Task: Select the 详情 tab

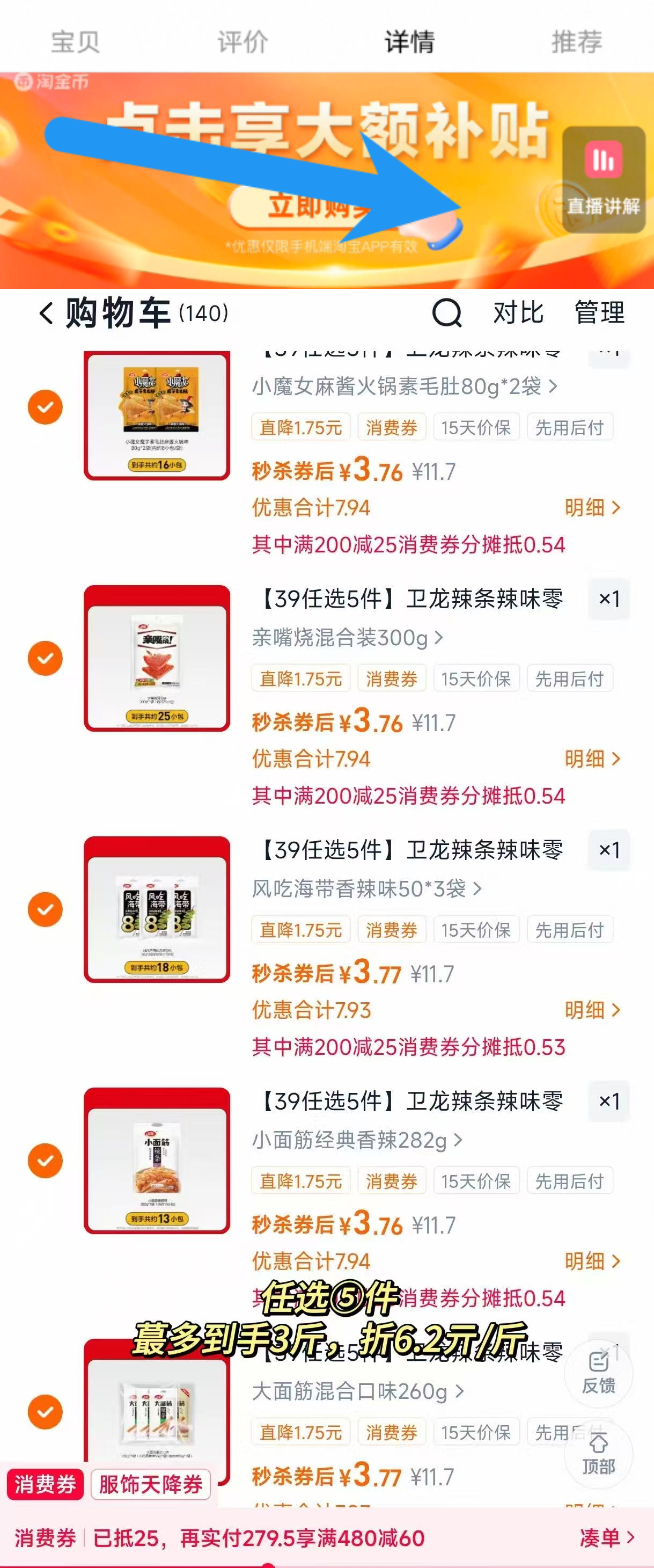Action: pos(409,41)
